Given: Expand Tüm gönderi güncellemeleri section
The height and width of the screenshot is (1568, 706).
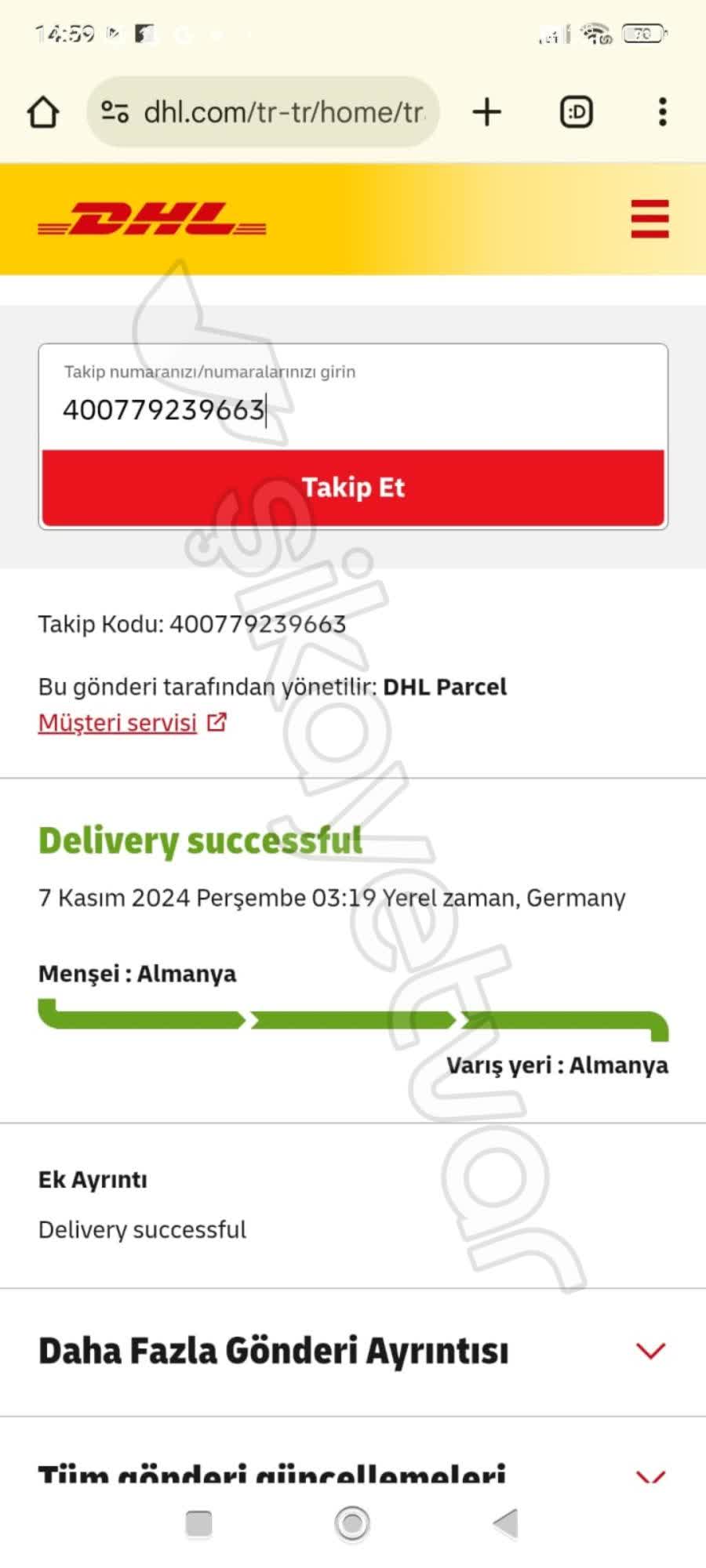Looking at the screenshot, I should click(650, 1475).
